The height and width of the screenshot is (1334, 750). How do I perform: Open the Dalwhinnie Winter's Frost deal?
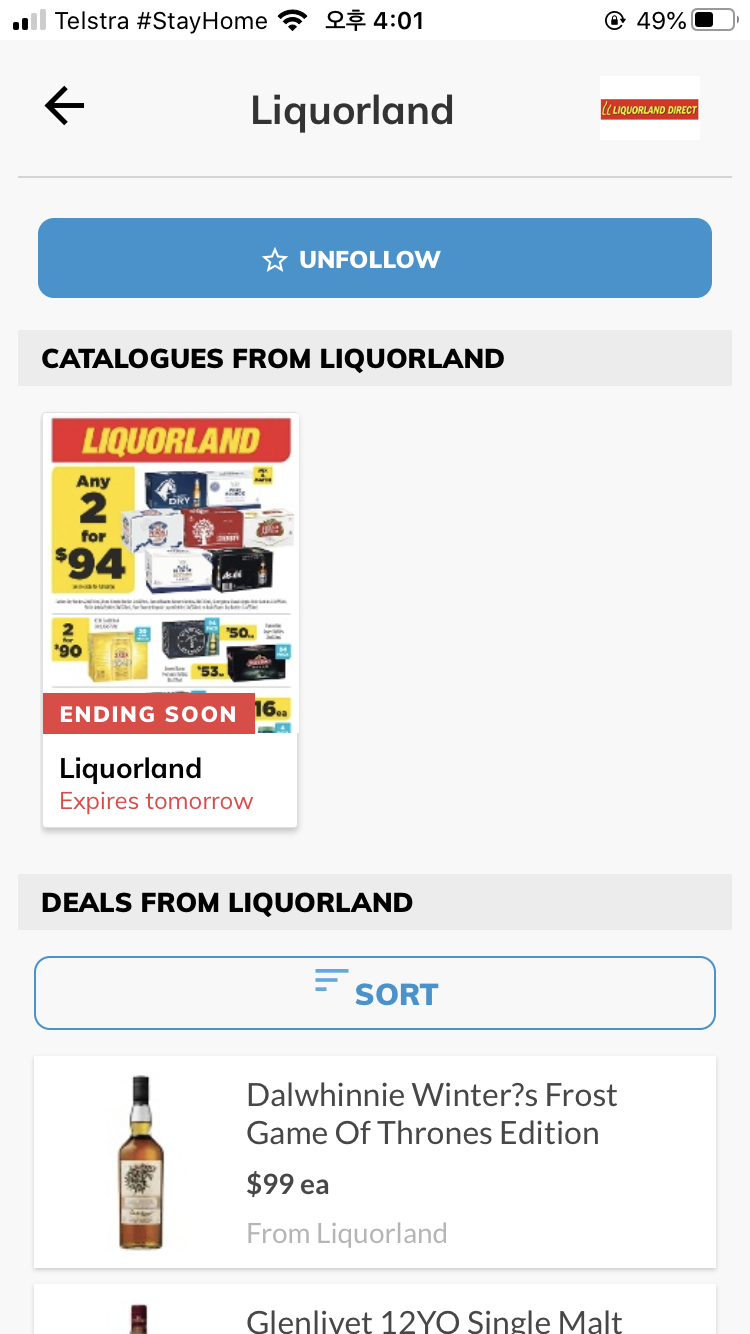coord(375,1162)
